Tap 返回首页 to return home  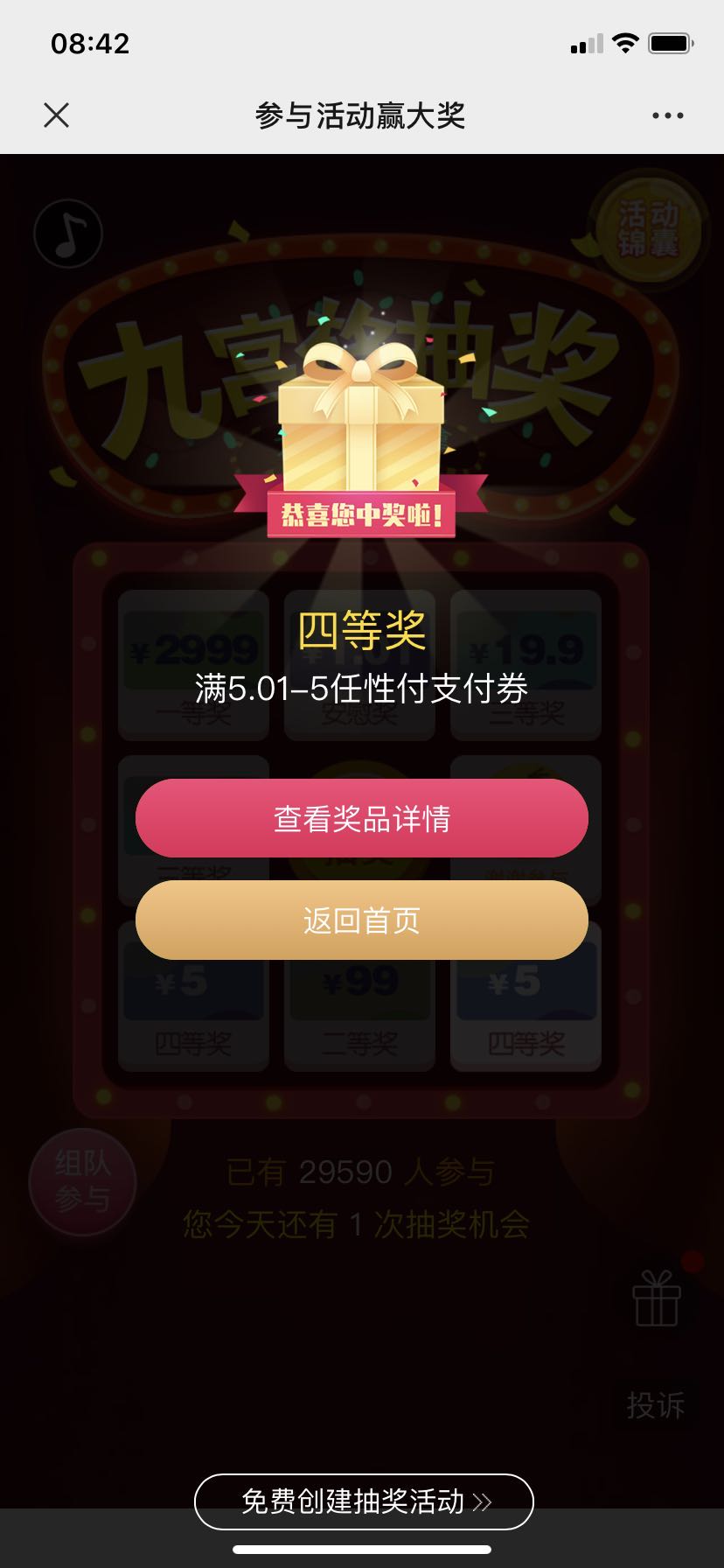click(361, 920)
